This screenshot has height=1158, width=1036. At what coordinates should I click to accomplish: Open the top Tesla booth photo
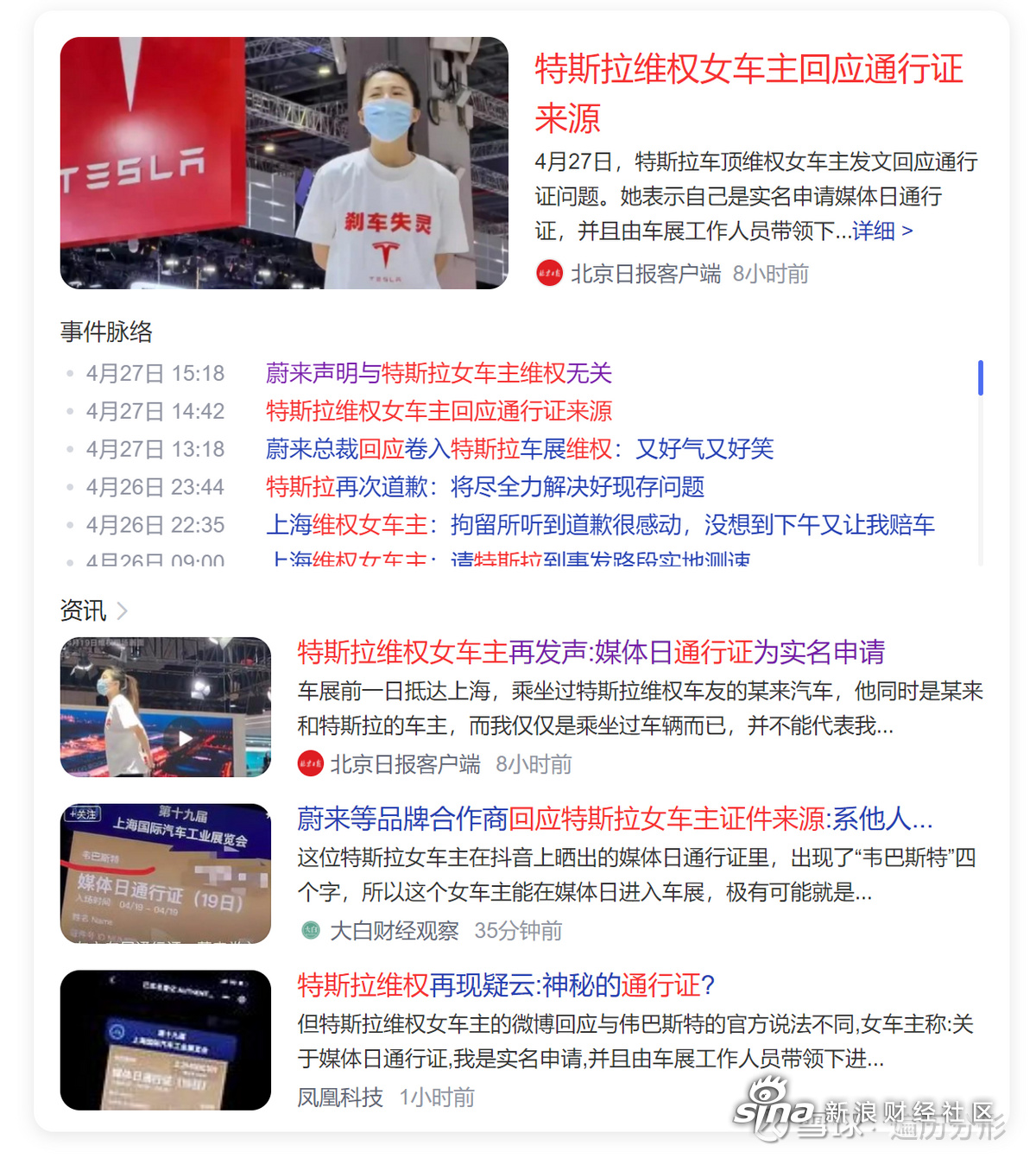284,163
